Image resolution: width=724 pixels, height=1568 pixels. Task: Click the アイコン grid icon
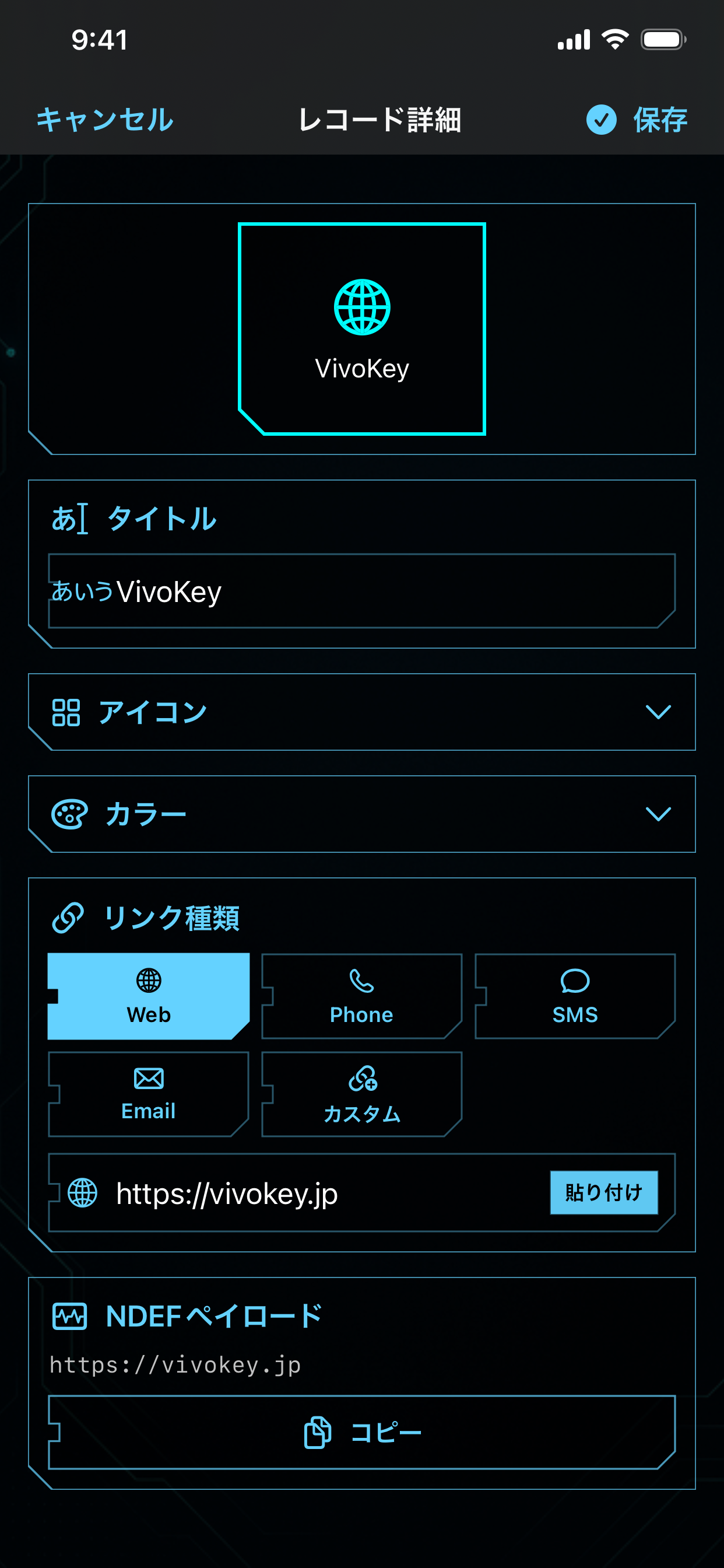tap(67, 712)
